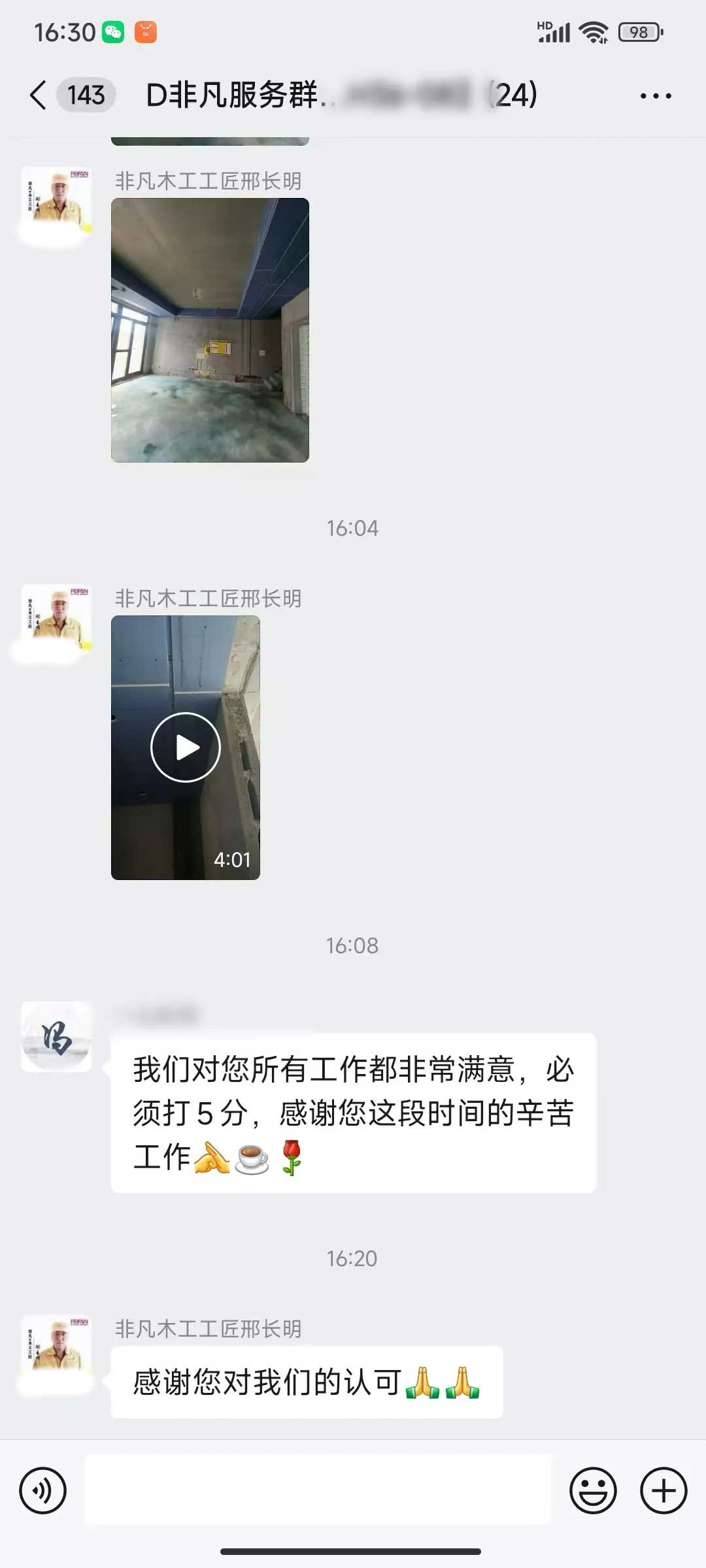
Task: Switch to voice message input
Action: point(43,1491)
